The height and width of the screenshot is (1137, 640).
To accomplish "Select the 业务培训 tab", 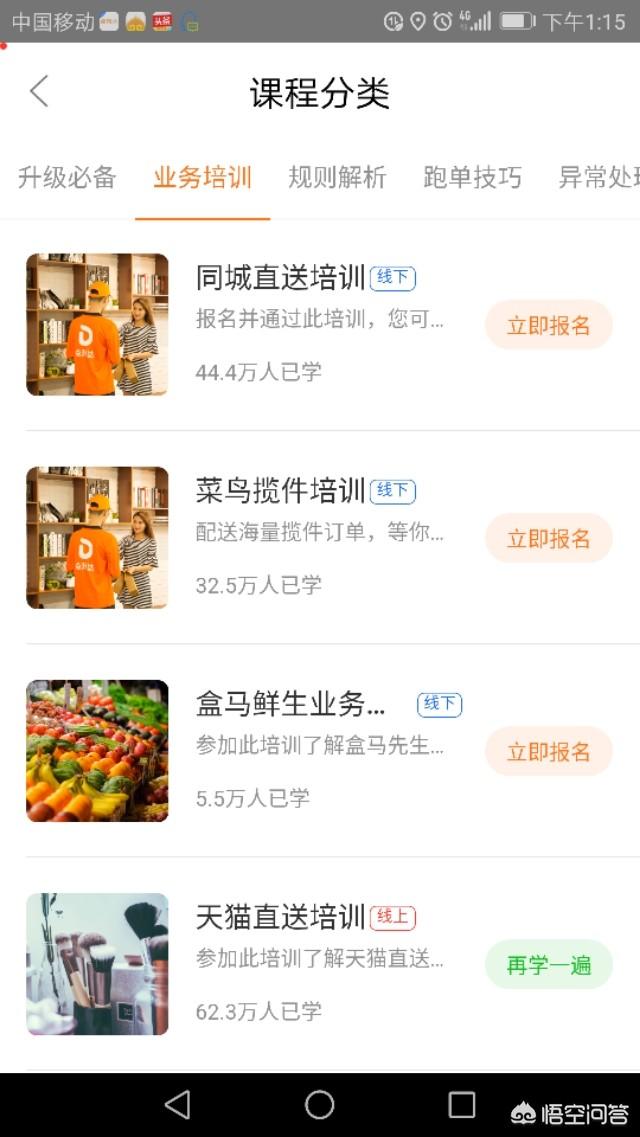I will click(x=202, y=178).
